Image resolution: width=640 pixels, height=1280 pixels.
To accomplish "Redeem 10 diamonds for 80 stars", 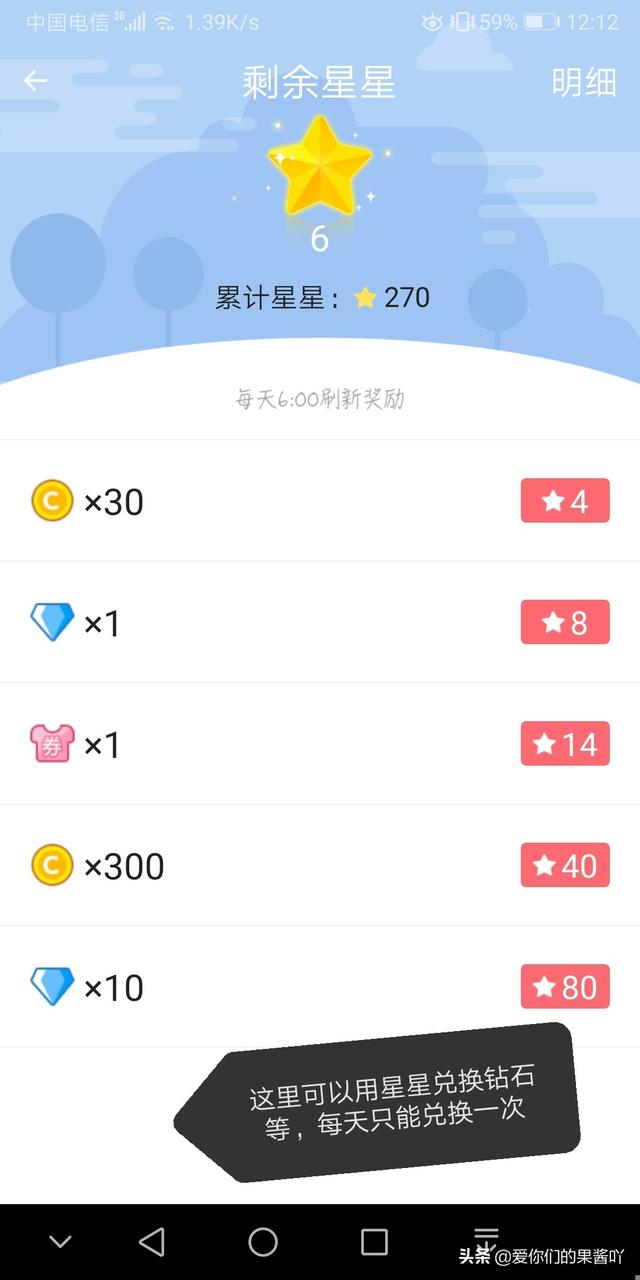I will pyautogui.click(x=565, y=987).
